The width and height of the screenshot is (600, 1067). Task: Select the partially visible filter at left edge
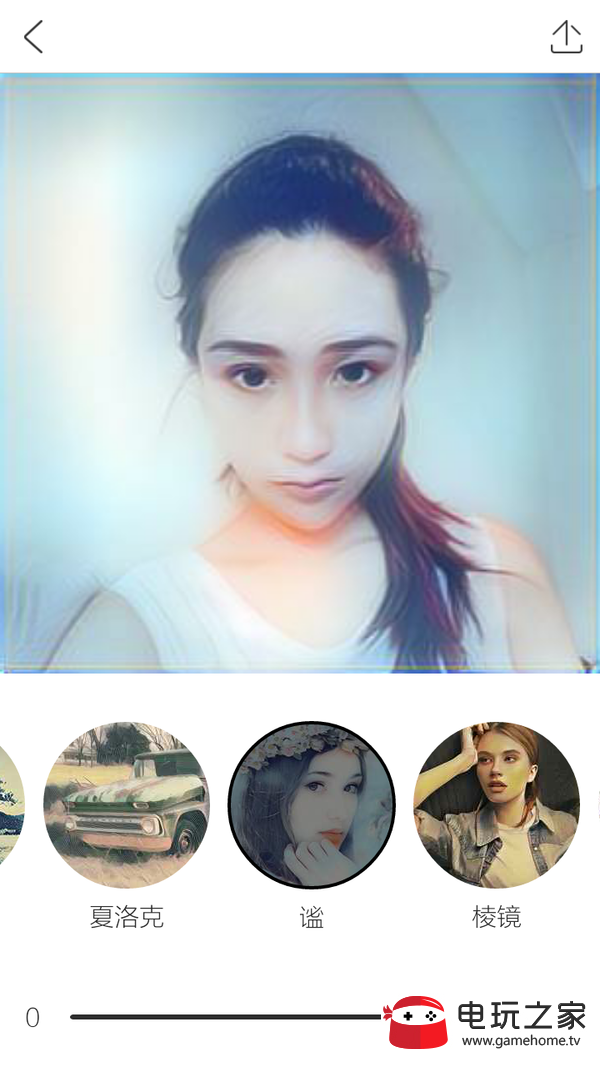tap(9, 805)
